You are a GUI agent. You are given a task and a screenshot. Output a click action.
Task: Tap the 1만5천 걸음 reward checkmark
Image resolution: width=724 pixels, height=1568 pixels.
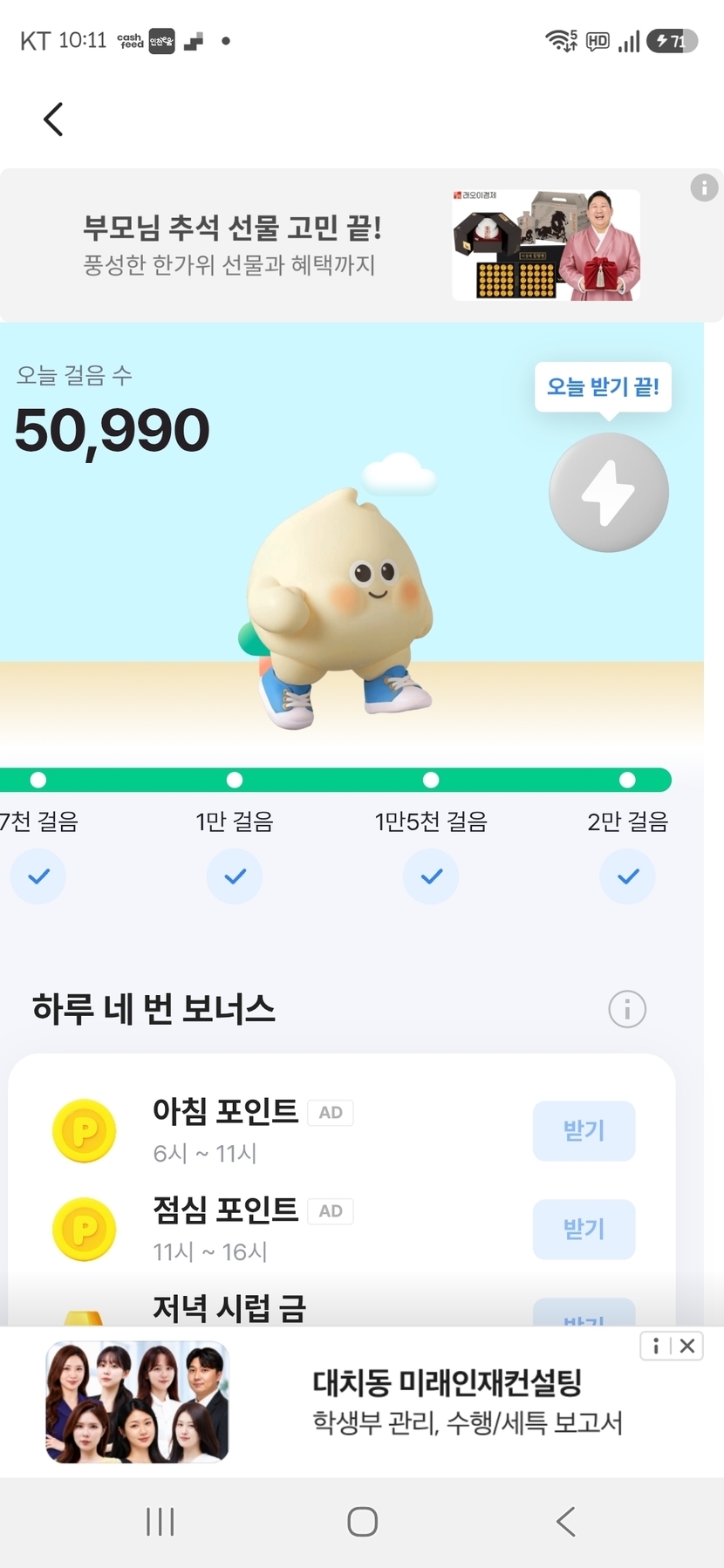pos(431,876)
